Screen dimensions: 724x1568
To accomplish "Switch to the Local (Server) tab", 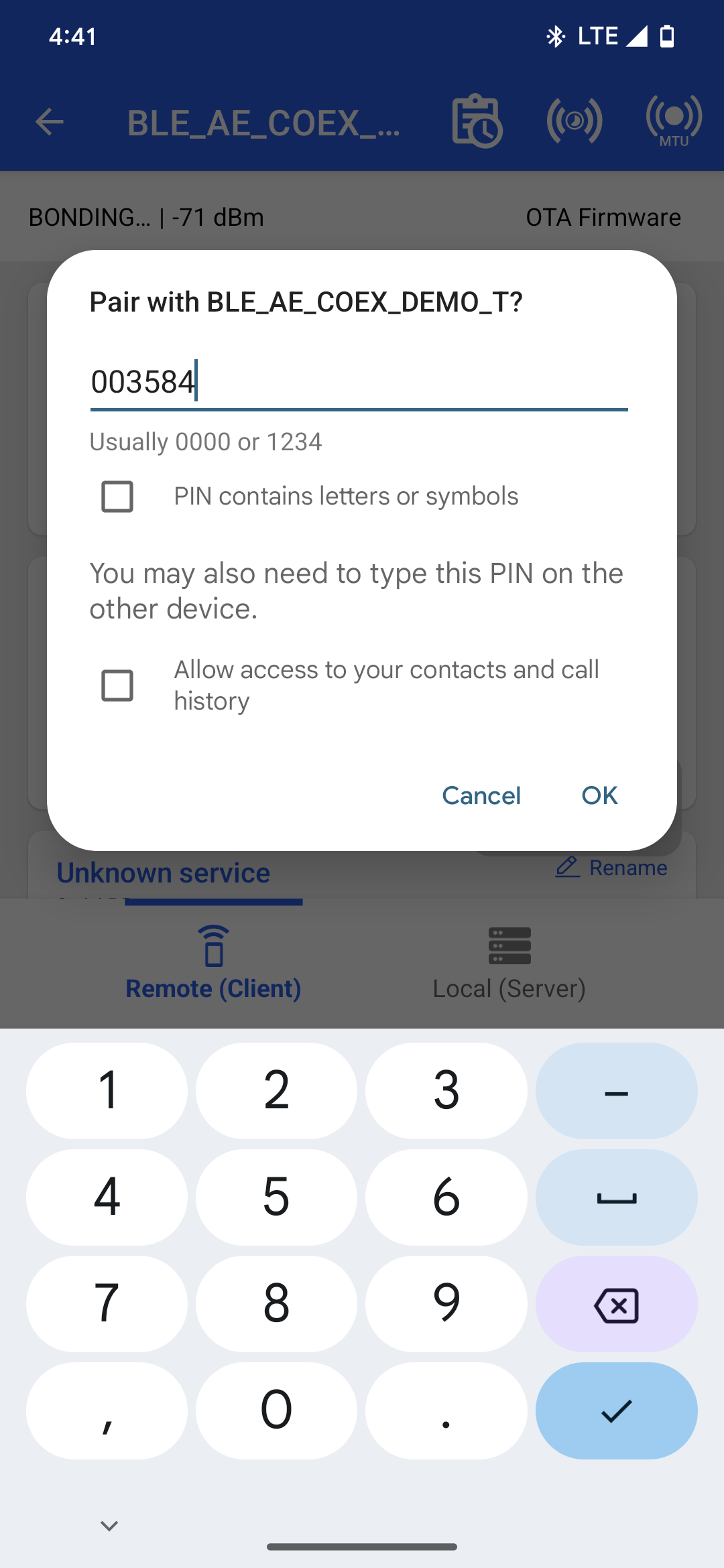I will (x=509, y=965).
